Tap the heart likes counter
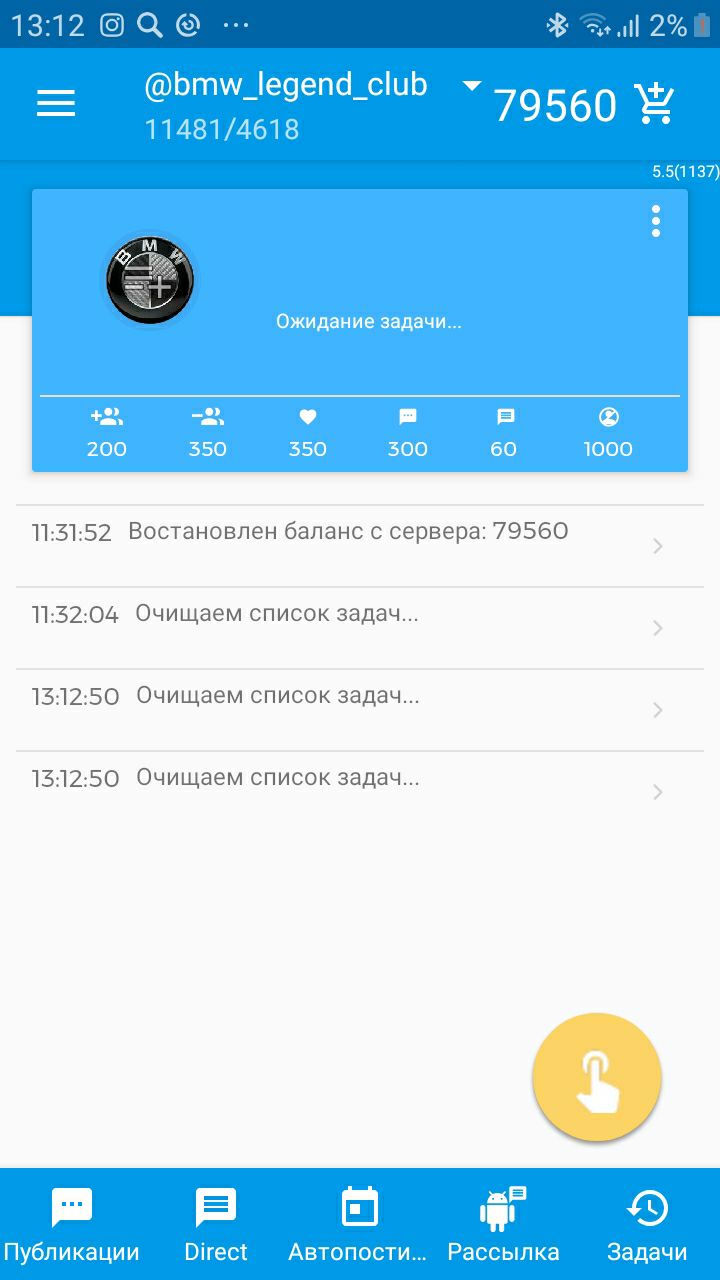This screenshot has height=1280, width=720. pos(308,433)
